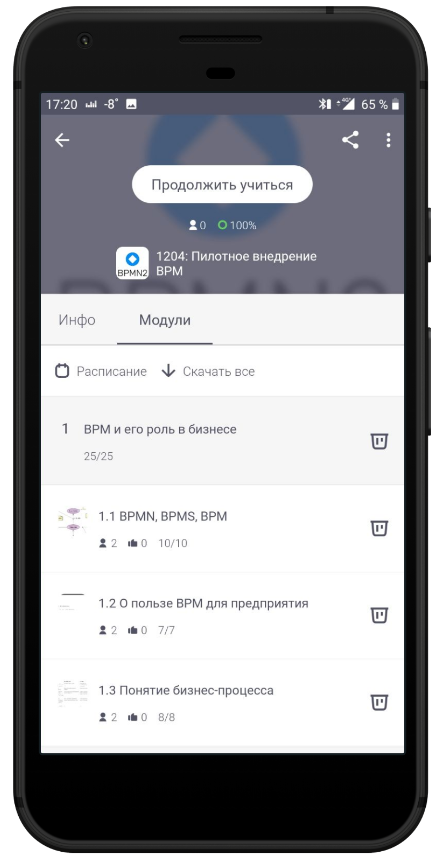
Task: Delete downloaded module BPM и его роль в бизнесе
Action: (x=379, y=441)
